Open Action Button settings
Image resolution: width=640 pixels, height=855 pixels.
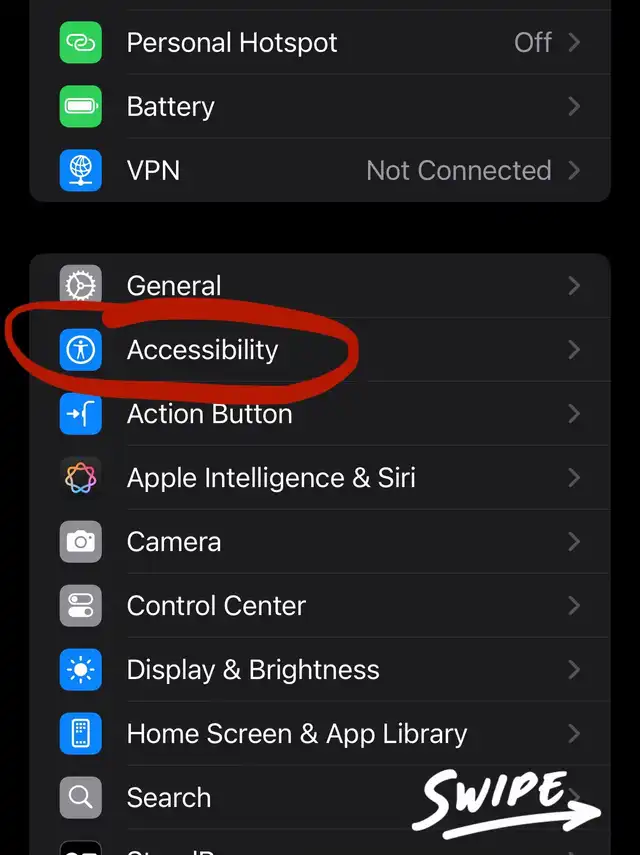(320, 414)
